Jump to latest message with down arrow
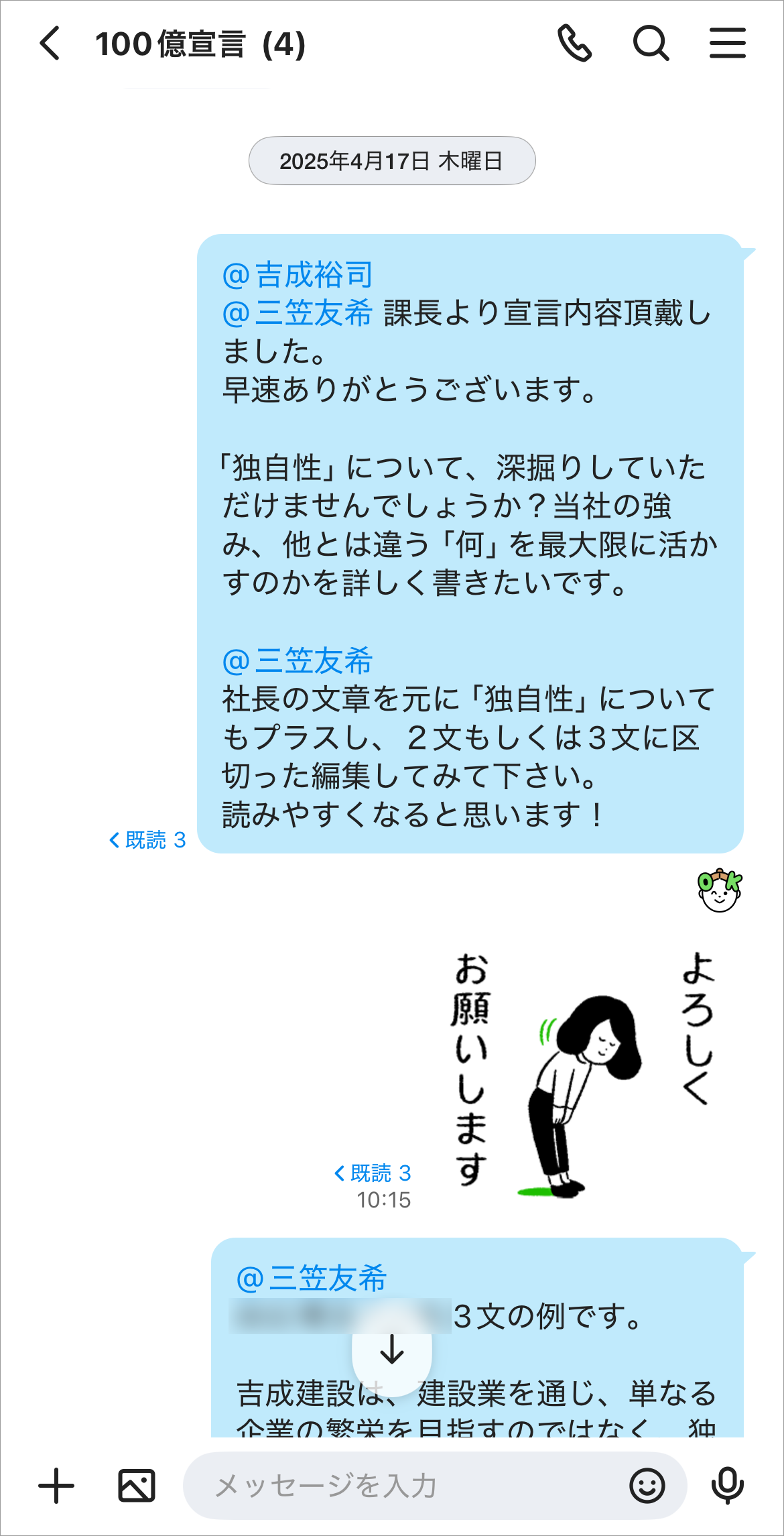The width and height of the screenshot is (784, 1536). [x=392, y=1350]
